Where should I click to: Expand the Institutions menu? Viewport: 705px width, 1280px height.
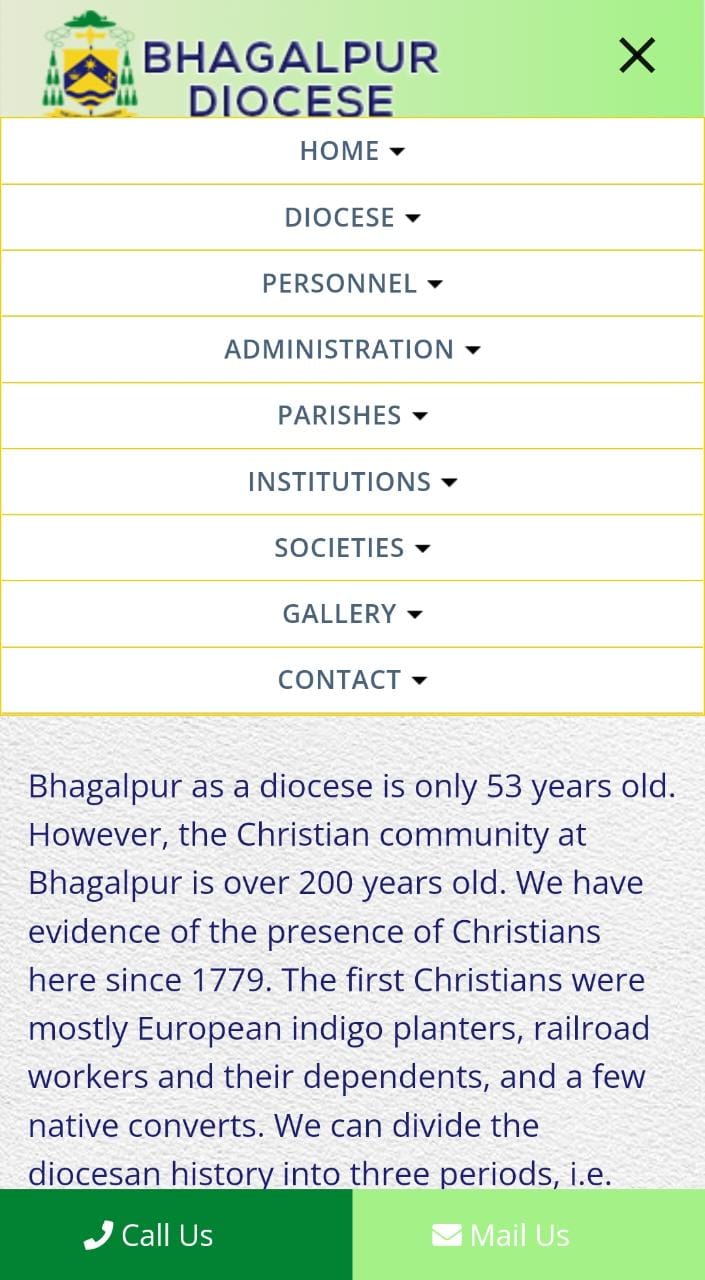tap(352, 481)
